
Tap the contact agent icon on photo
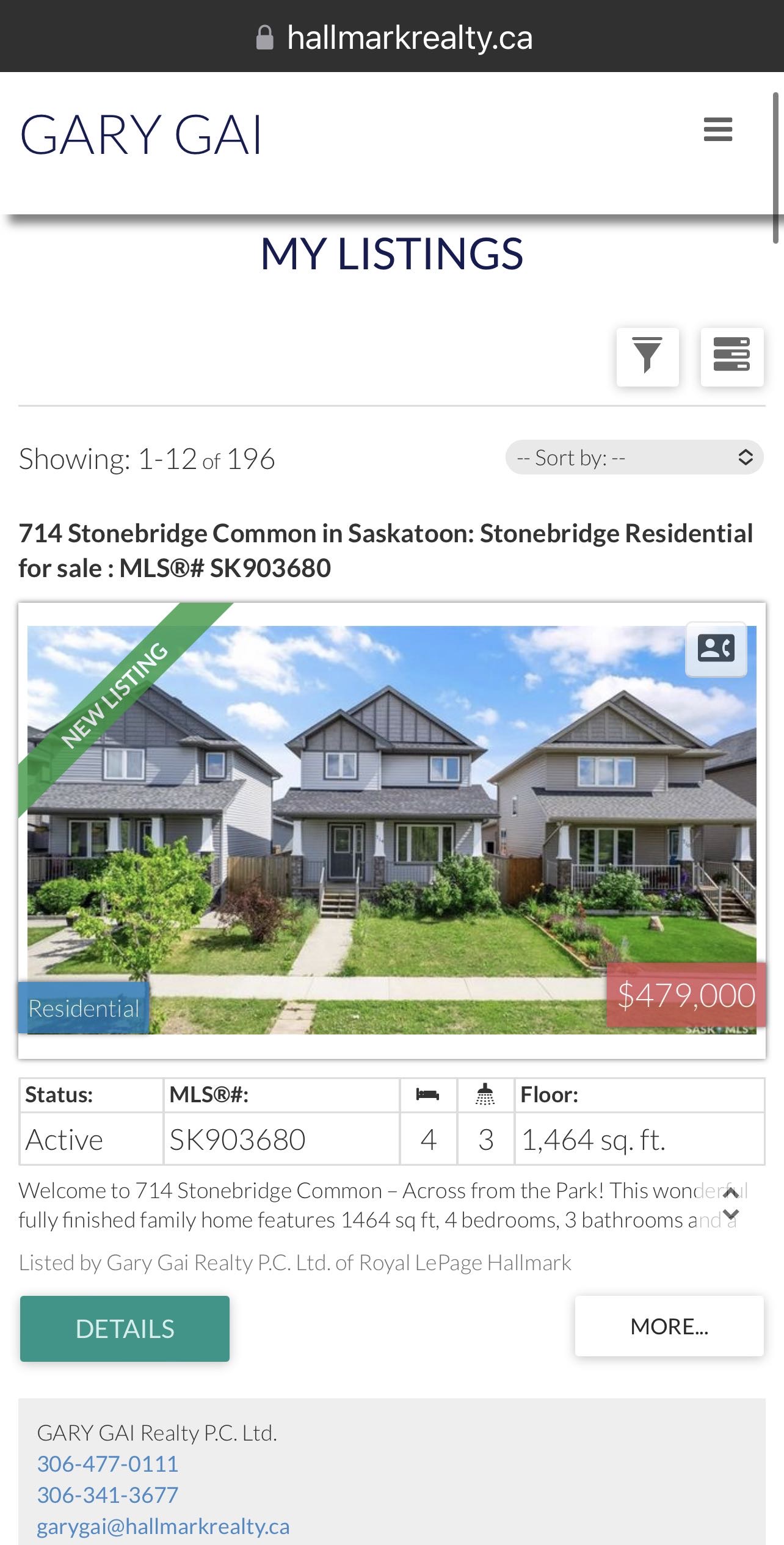tap(716, 649)
